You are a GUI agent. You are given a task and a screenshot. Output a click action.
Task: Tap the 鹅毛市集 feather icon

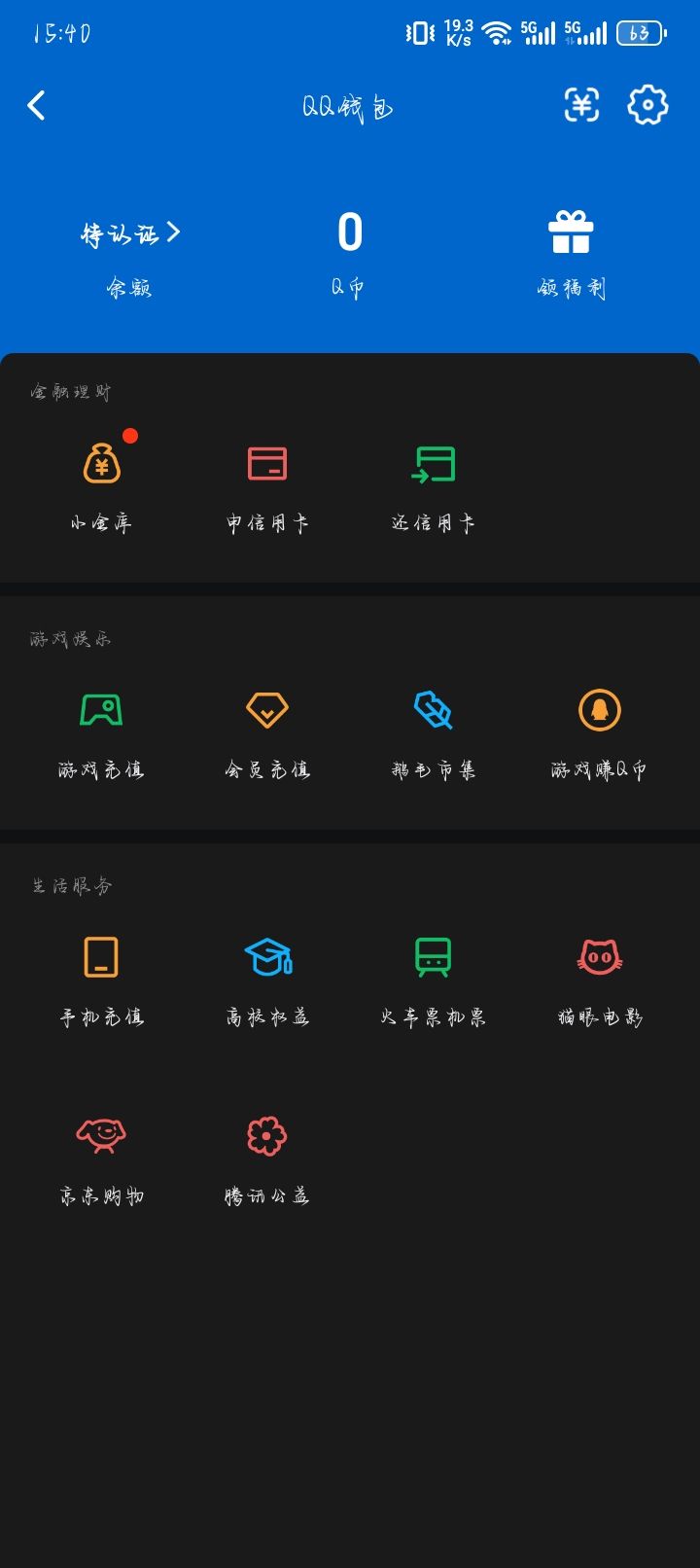432,711
